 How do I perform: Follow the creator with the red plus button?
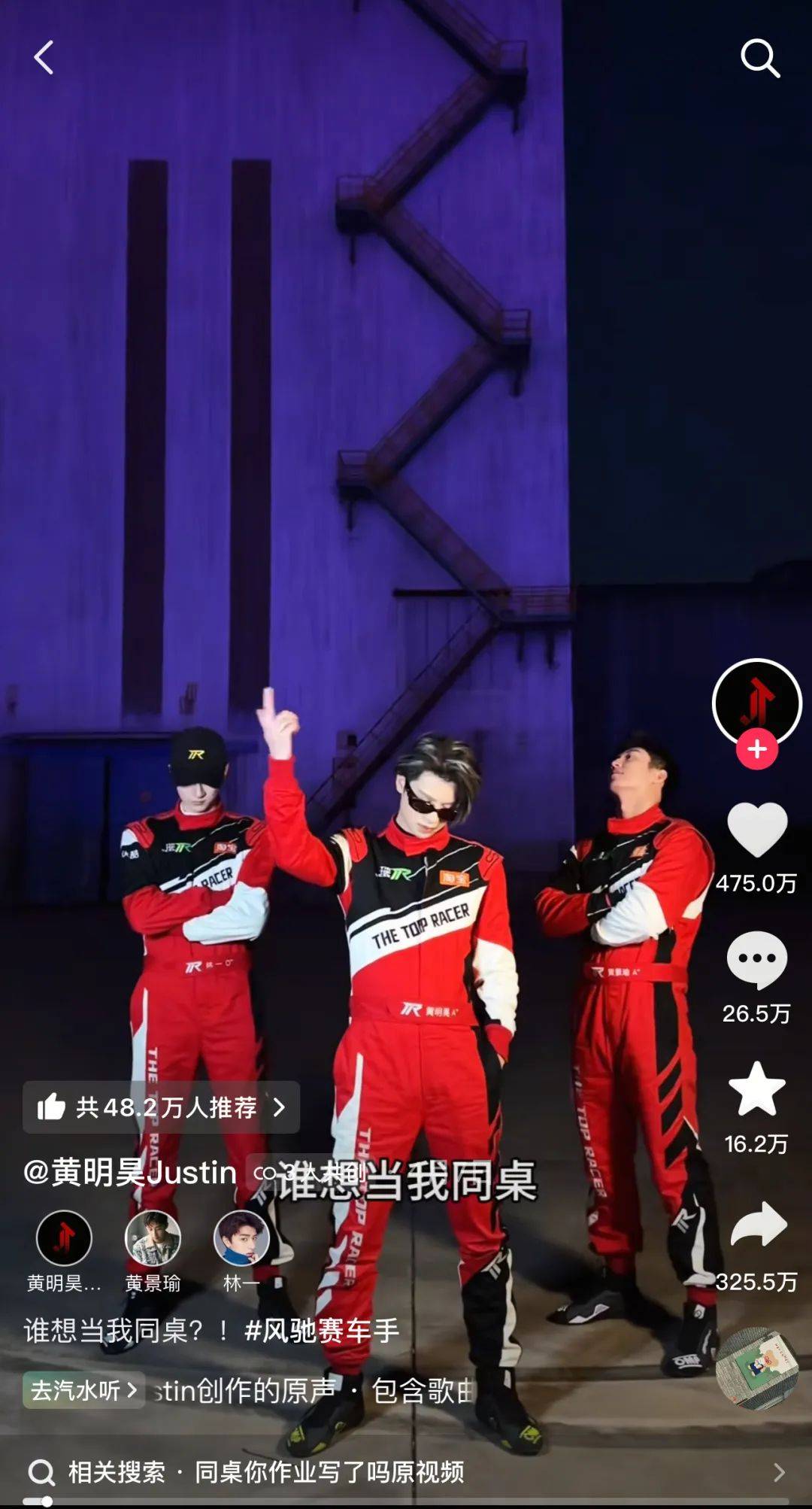[x=756, y=749]
